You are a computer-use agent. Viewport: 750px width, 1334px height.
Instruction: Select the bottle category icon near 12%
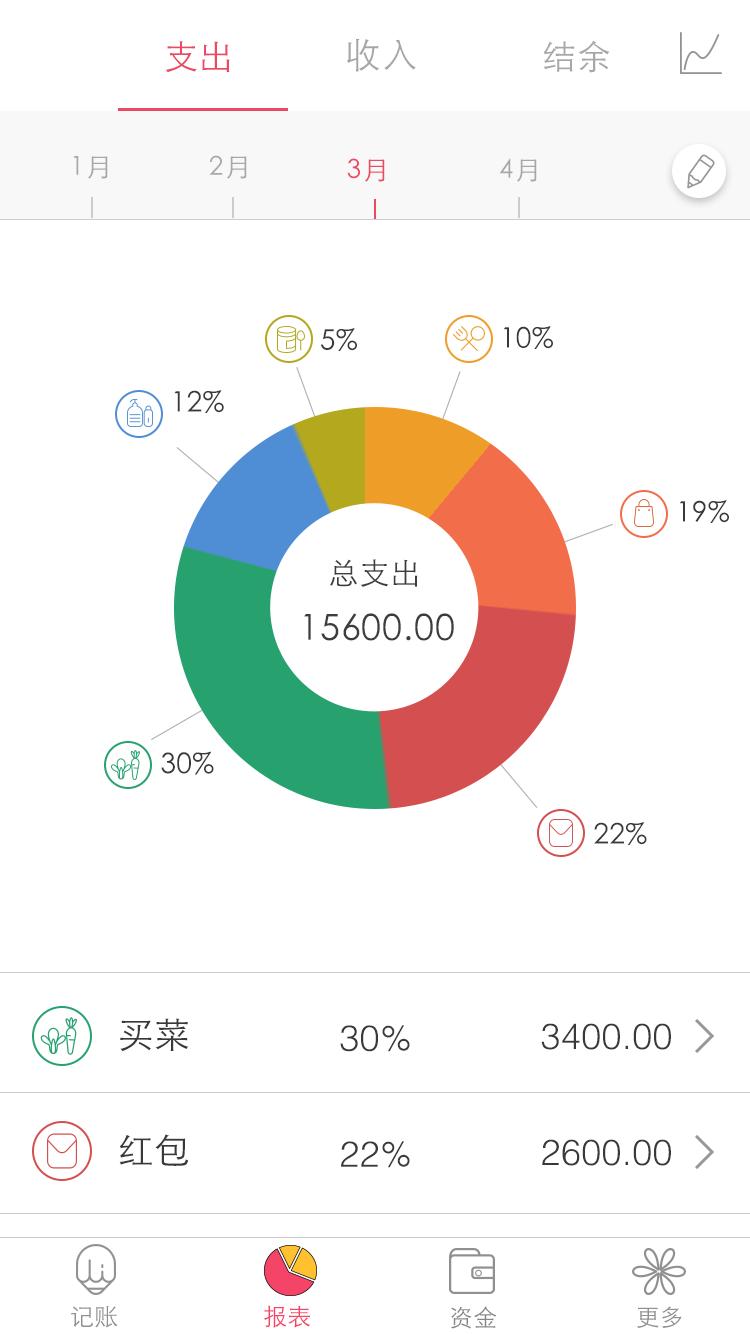[139, 413]
